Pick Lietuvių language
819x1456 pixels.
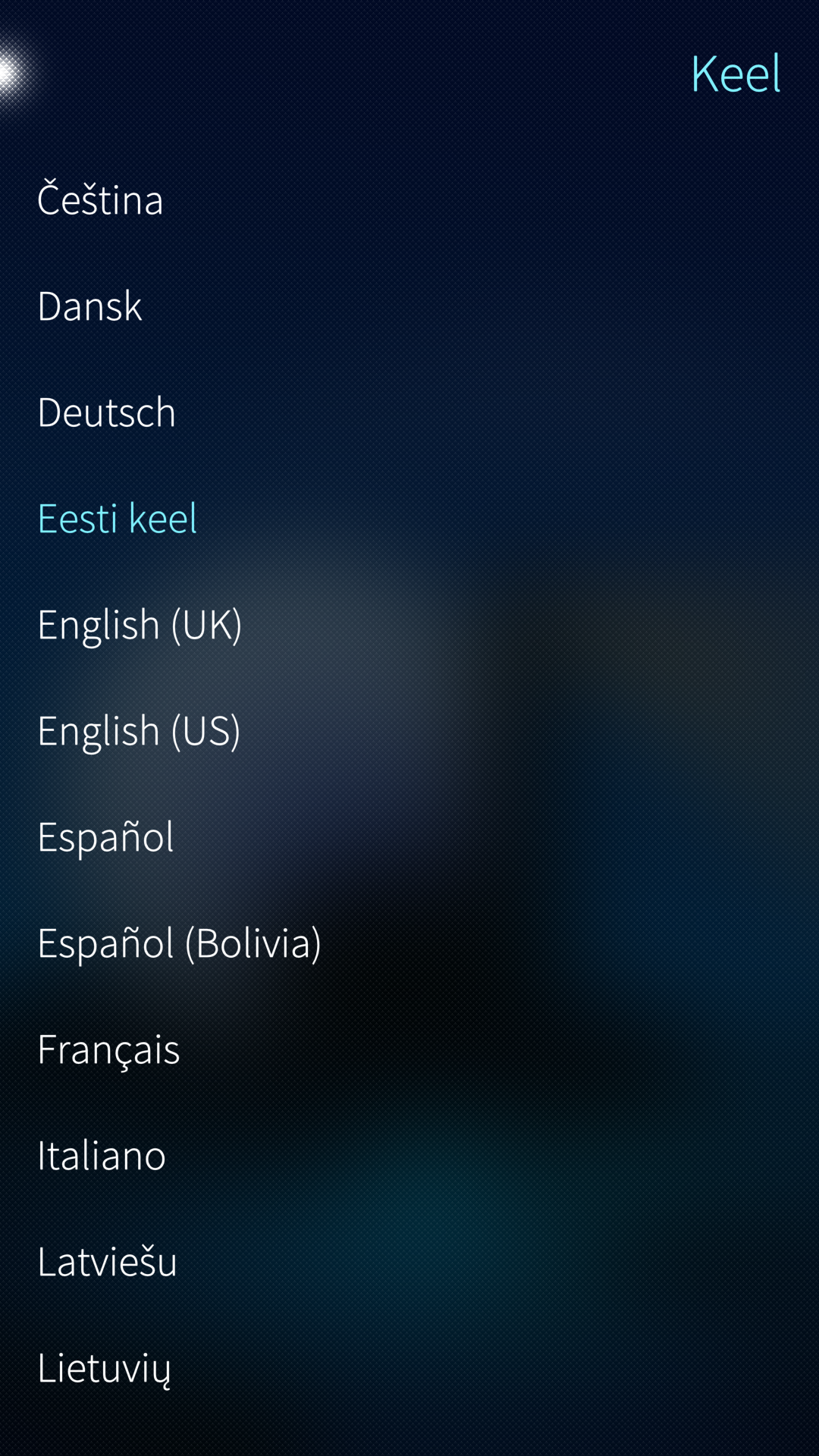[x=104, y=1368]
